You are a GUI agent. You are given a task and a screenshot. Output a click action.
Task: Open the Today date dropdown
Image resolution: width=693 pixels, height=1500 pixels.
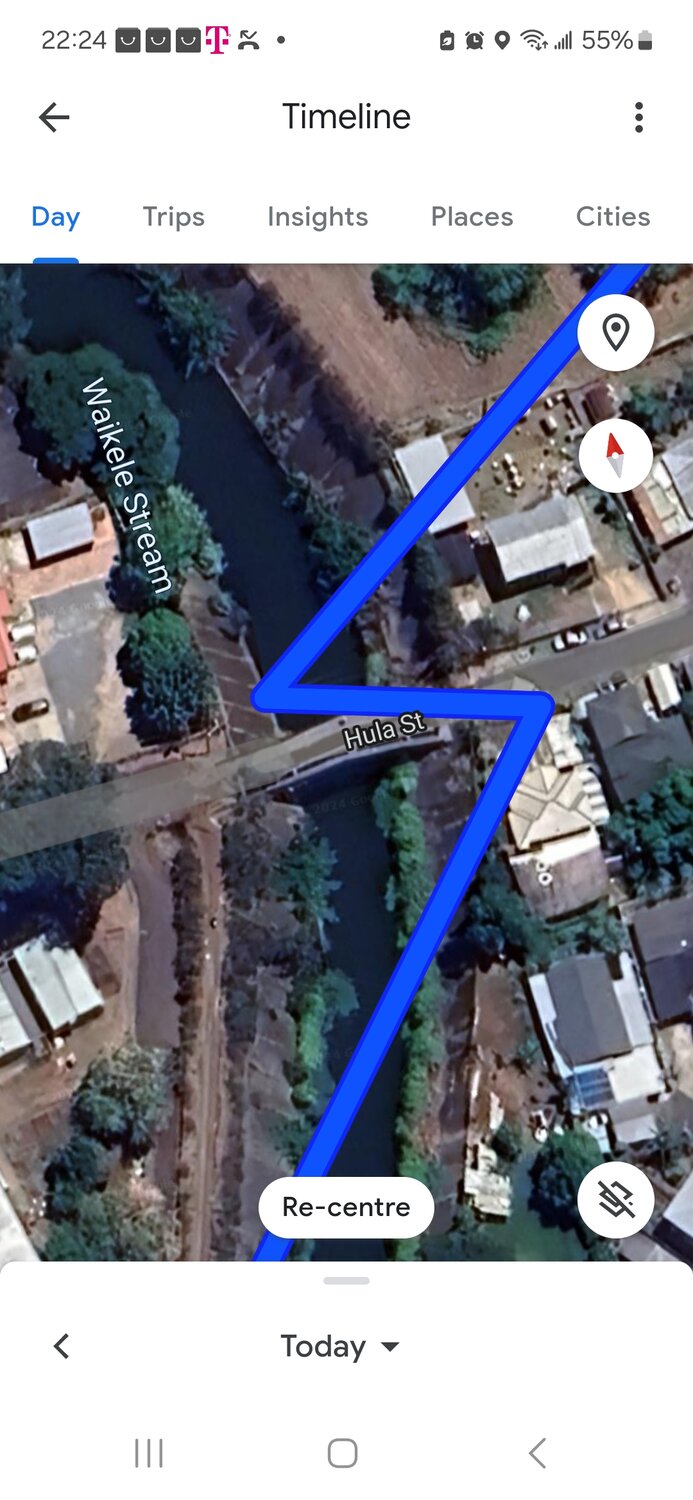tap(340, 1346)
